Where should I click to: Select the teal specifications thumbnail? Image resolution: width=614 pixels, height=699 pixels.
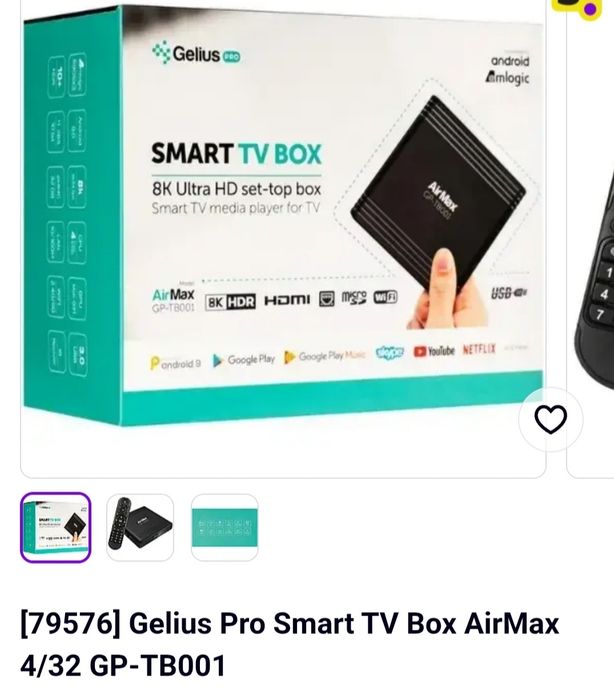pyautogui.click(x=225, y=527)
